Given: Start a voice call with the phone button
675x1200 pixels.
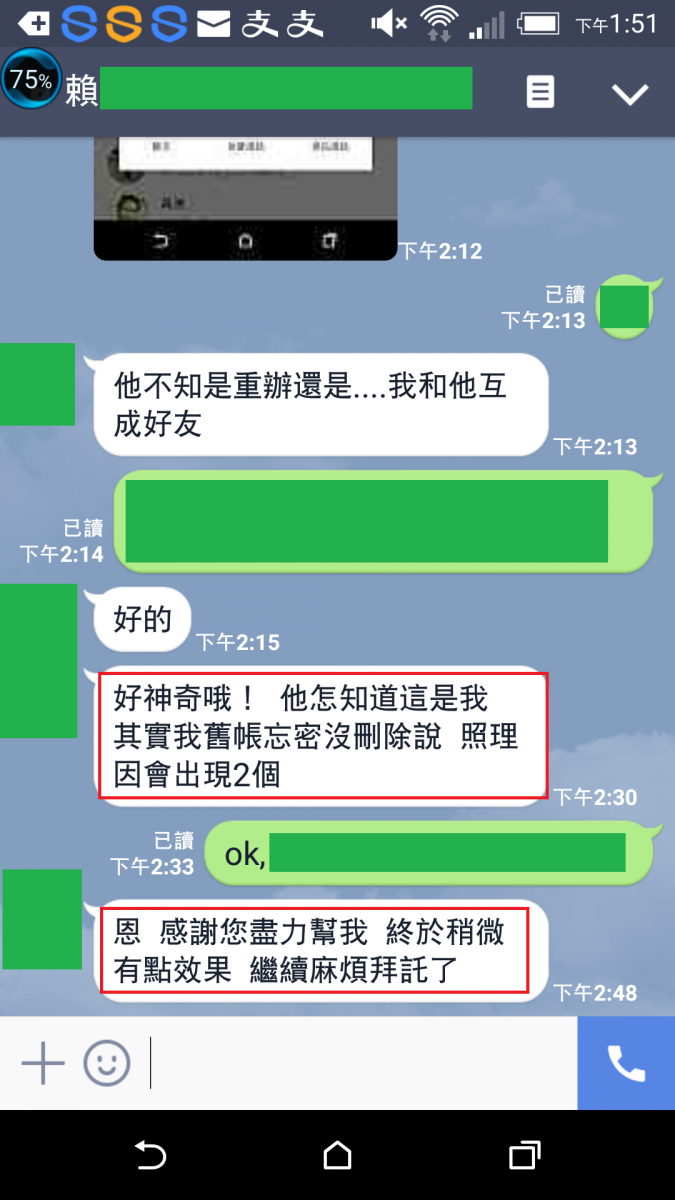Looking at the screenshot, I should point(626,1062).
